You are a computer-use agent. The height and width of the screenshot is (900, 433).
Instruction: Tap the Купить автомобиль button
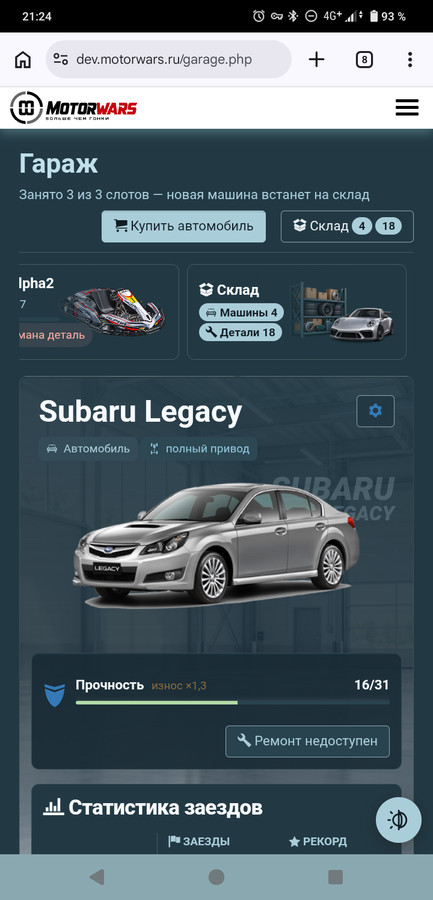coord(184,226)
